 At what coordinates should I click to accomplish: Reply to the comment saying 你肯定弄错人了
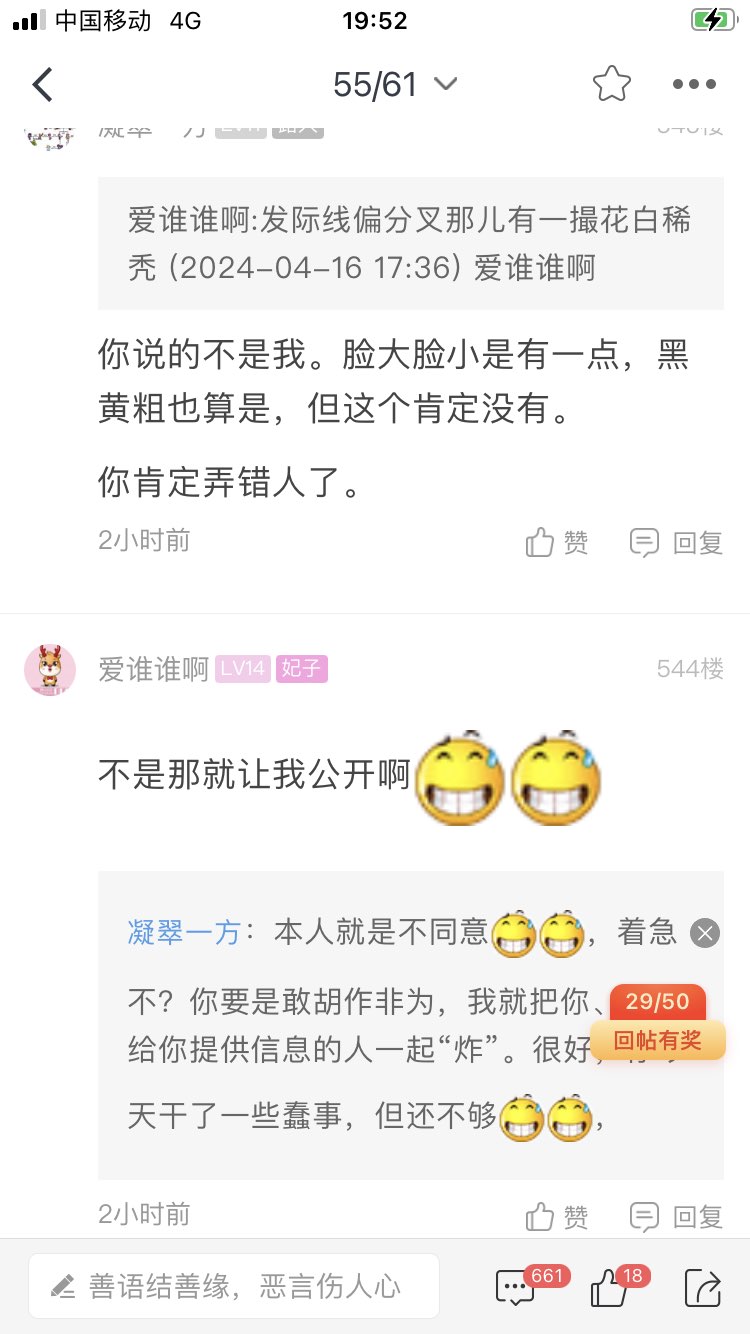(676, 543)
